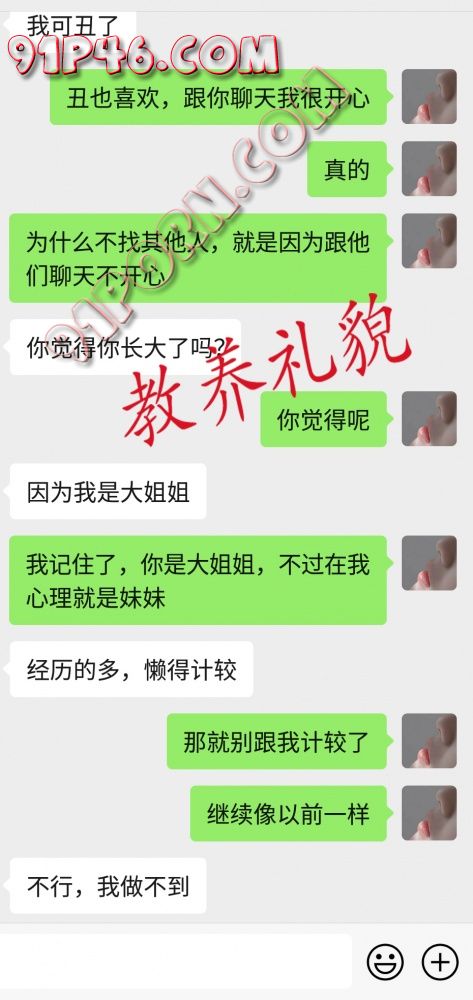Open sender's avatar beside the "真的" message

pyautogui.click(x=429, y=168)
